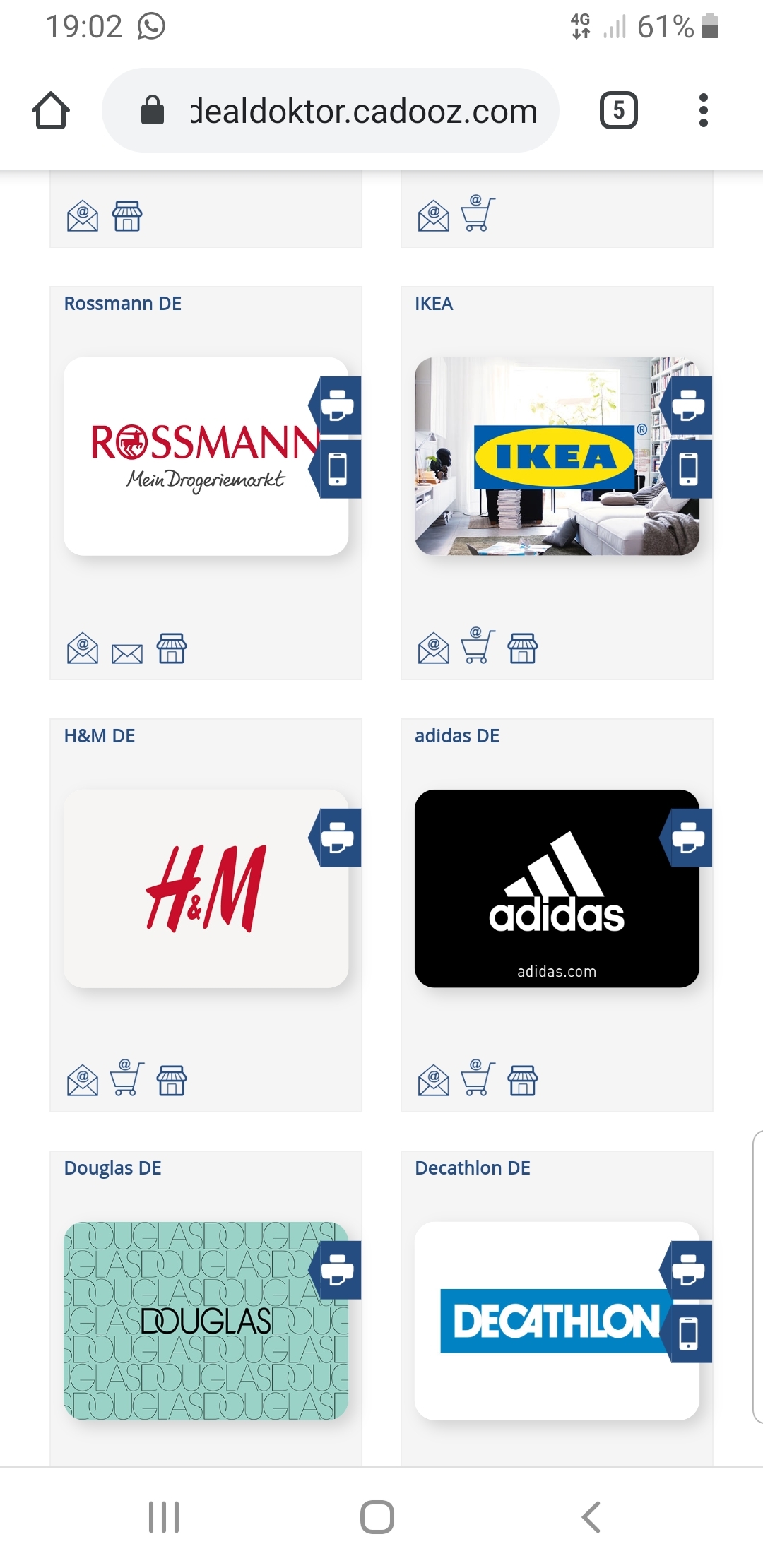This screenshot has height=1568, width=763.
Task: Tap the dealdoktor.cadooz.com address bar
Action: coord(331,110)
